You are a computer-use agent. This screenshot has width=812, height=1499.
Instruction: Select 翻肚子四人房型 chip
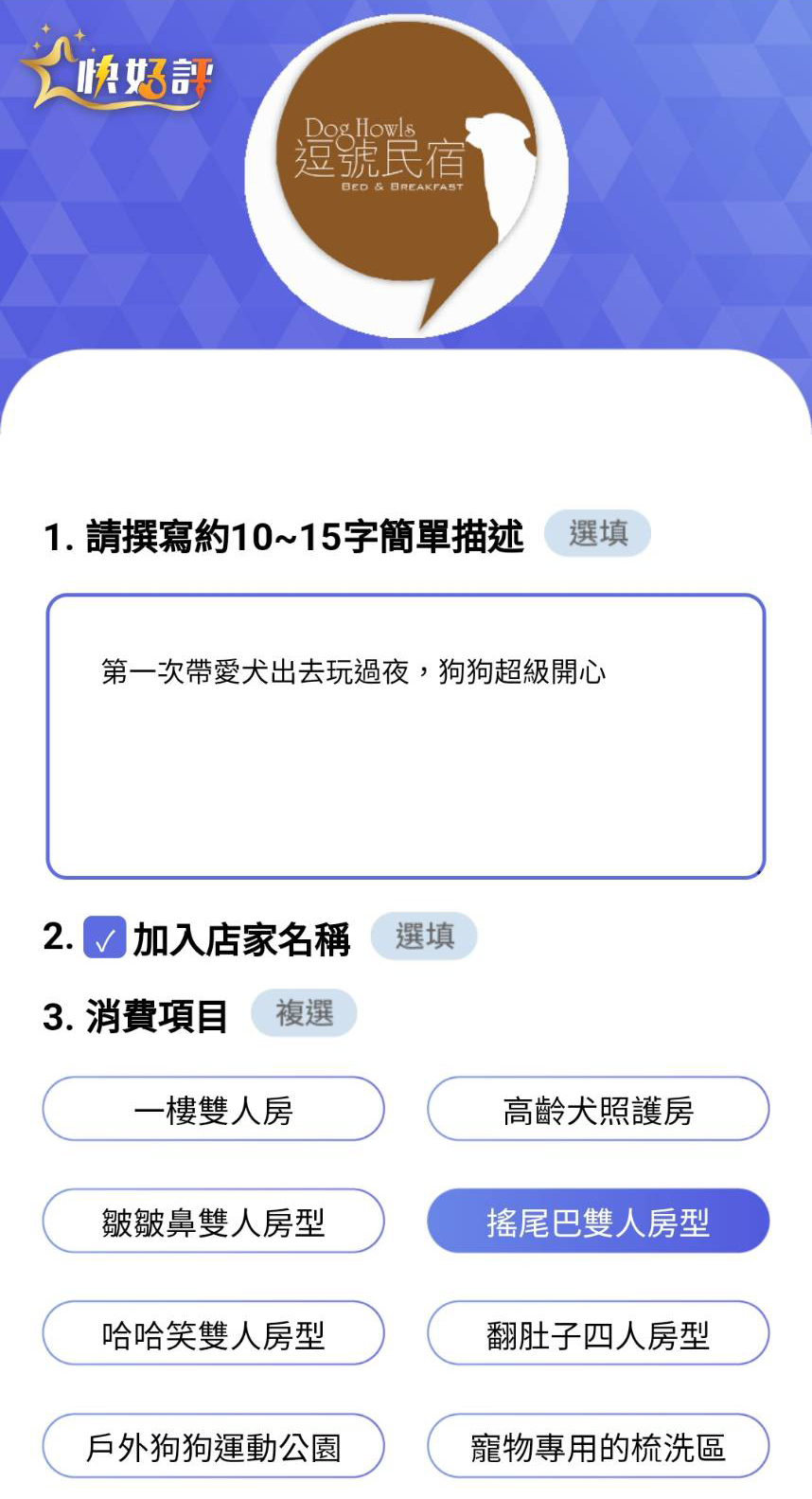[598, 1333]
